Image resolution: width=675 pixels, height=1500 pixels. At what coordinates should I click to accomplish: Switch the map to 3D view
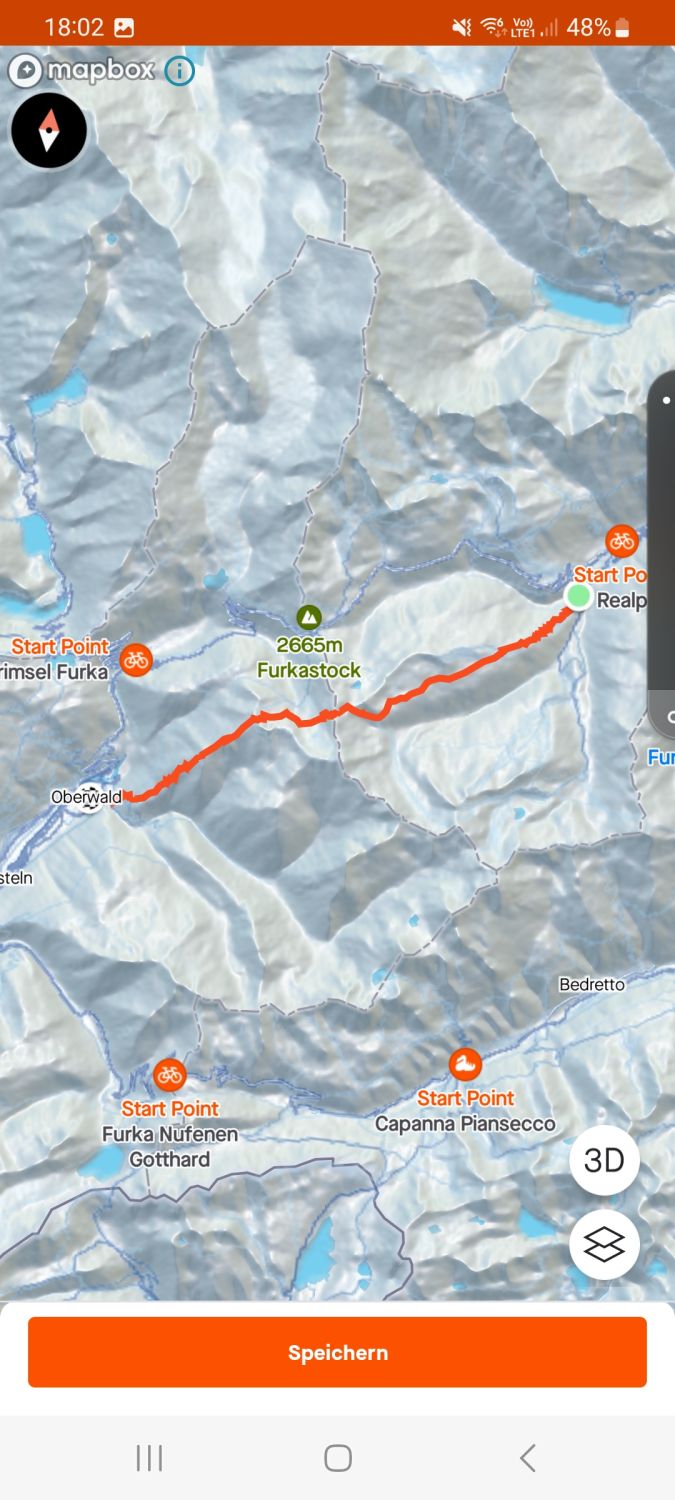[x=604, y=1160]
